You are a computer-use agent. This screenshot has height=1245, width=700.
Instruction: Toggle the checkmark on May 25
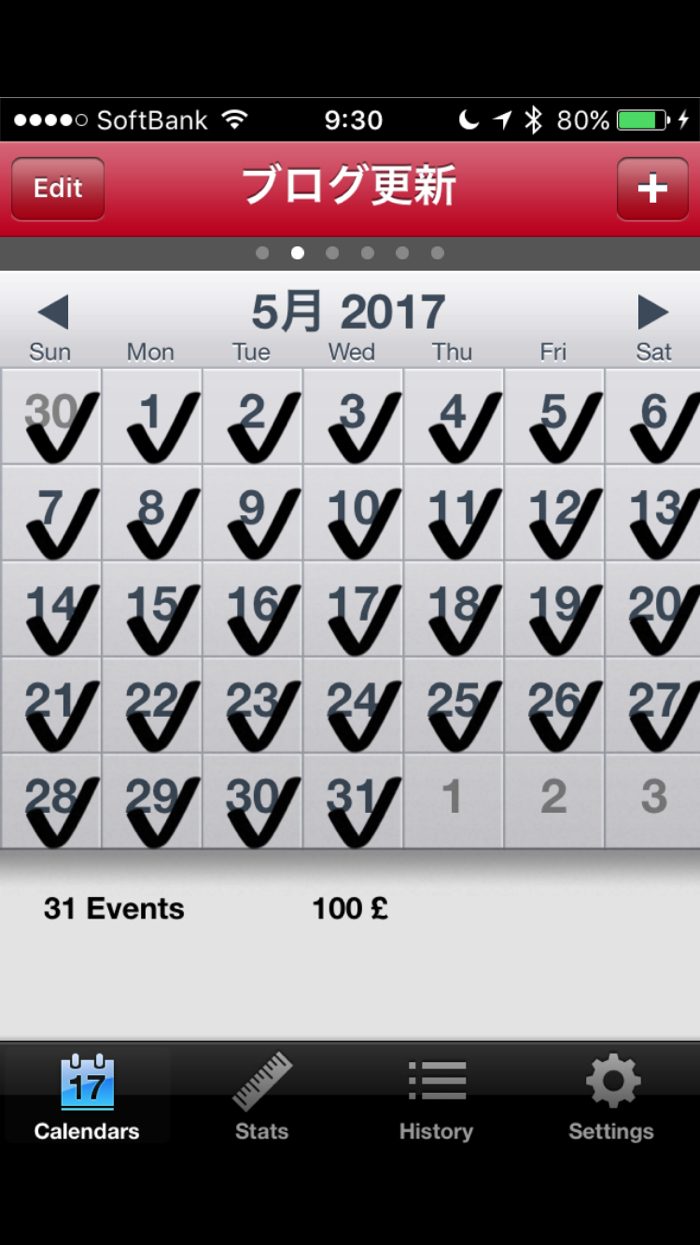[453, 705]
